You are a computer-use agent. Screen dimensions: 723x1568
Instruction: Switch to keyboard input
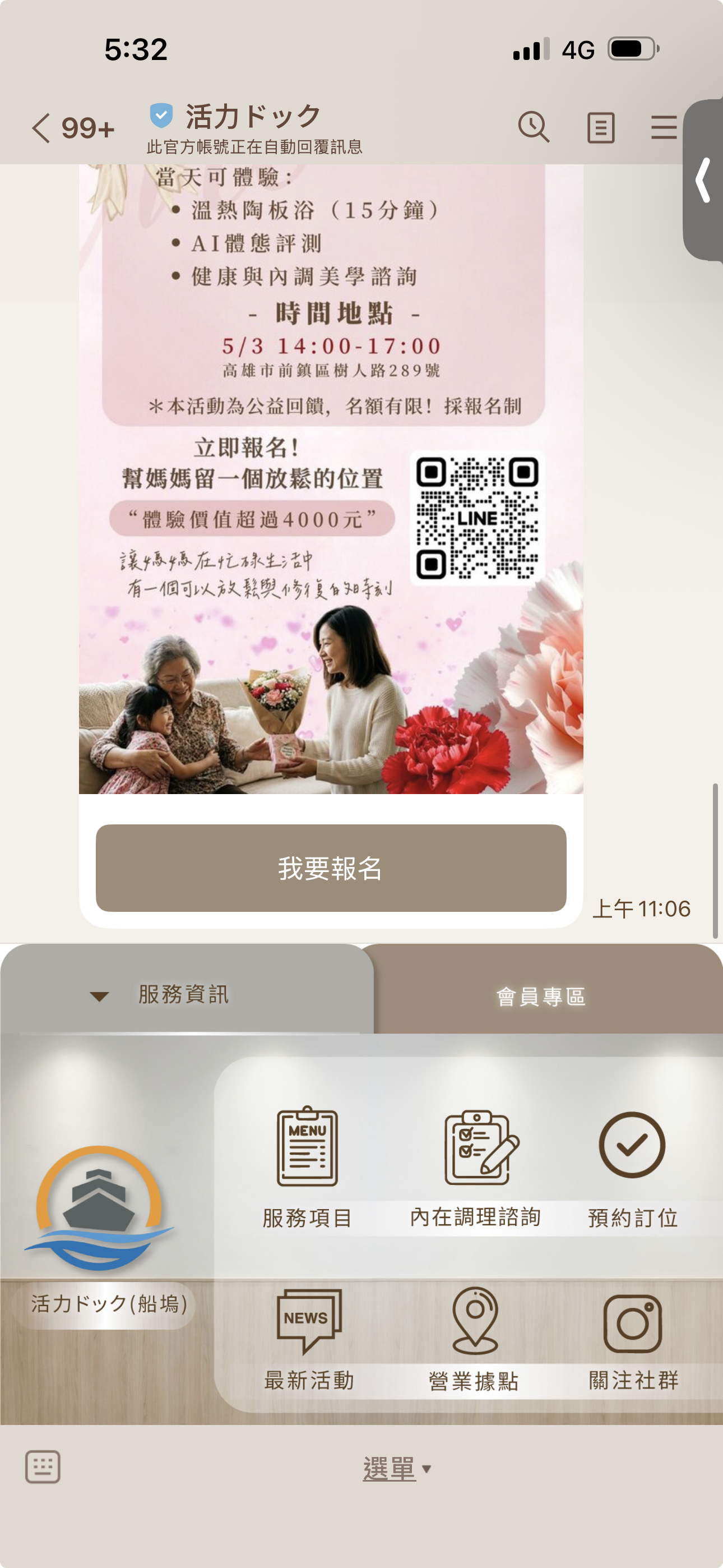coord(43,1467)
